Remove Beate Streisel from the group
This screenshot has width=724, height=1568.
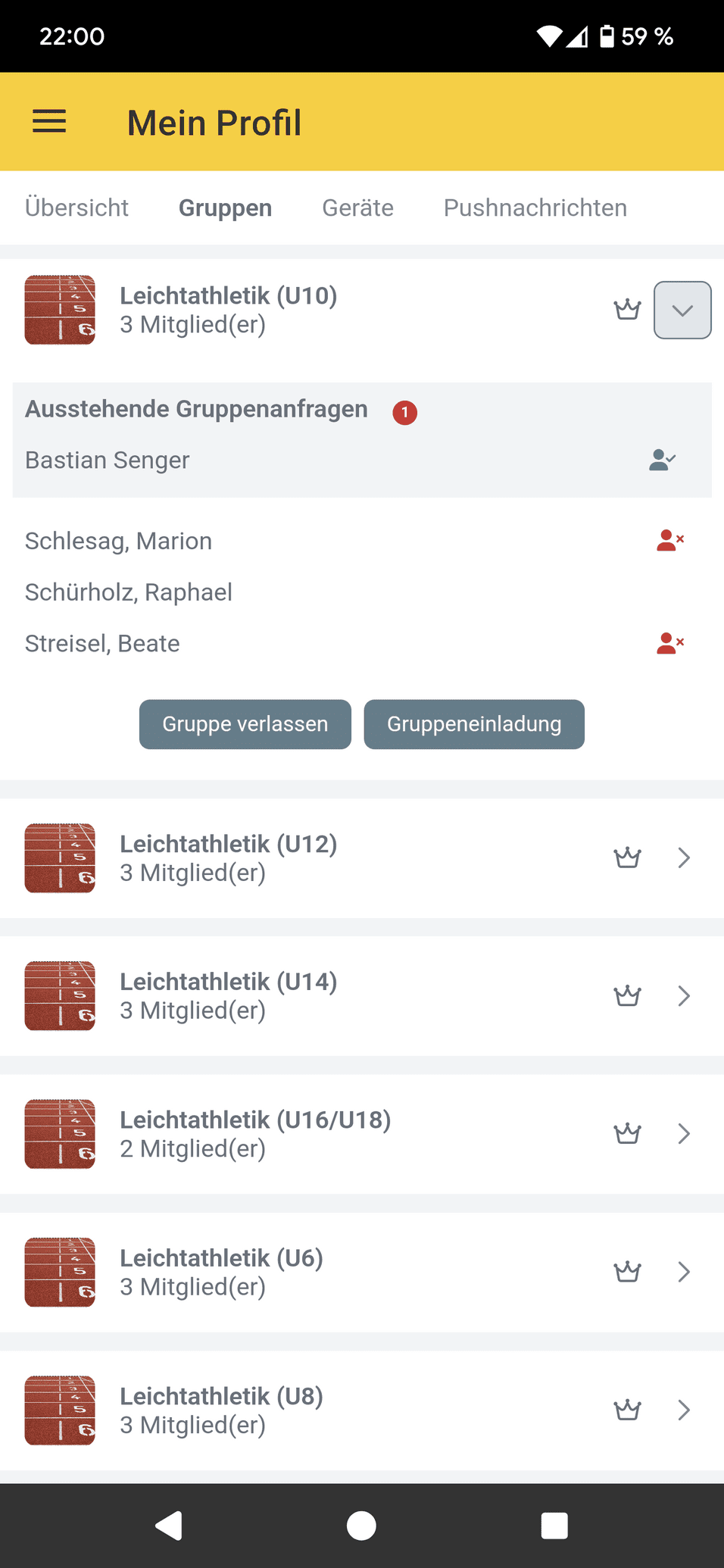click(x=670, y=644)
